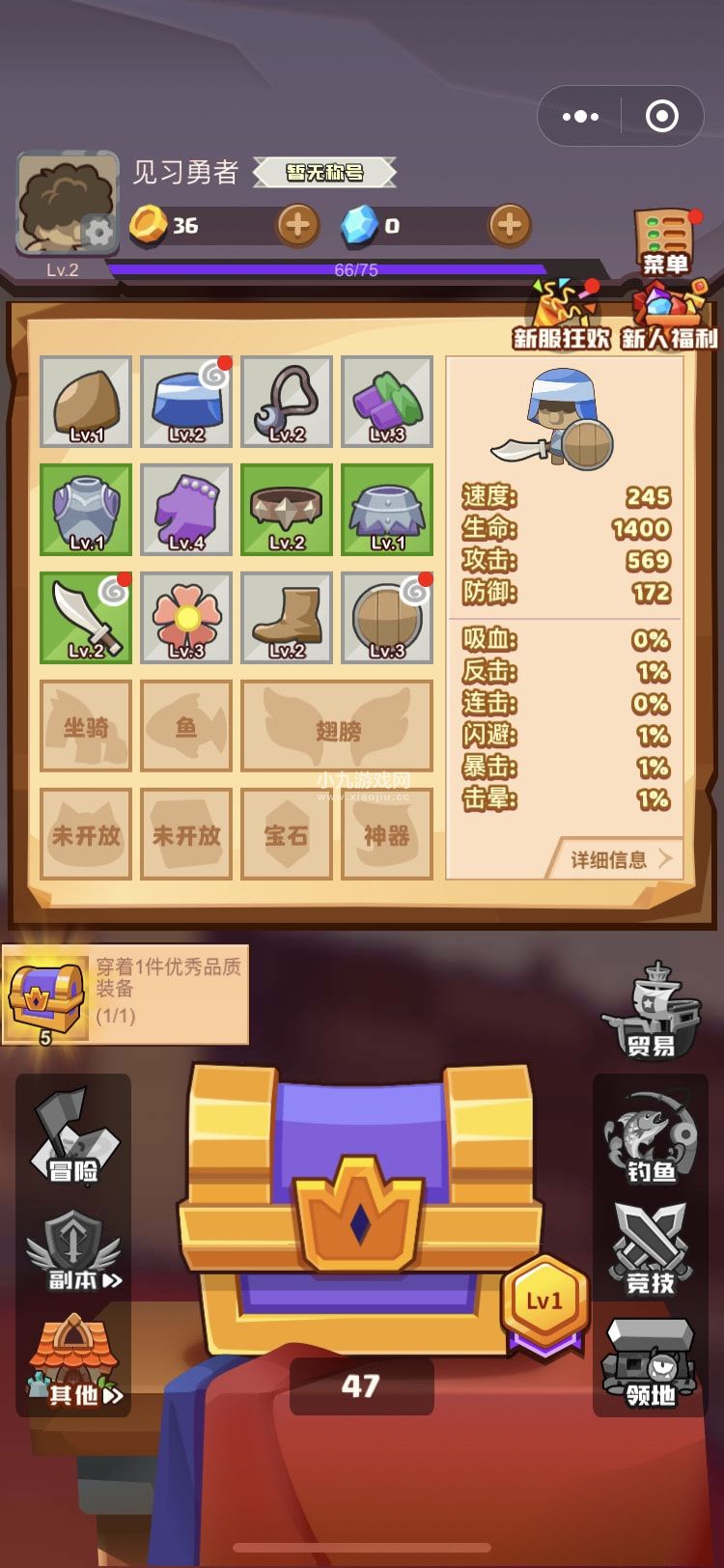The height and width of the screenshot is (1568, 724).
Task: Select the Lv.3 round shield slot
Action: point(387,618)
